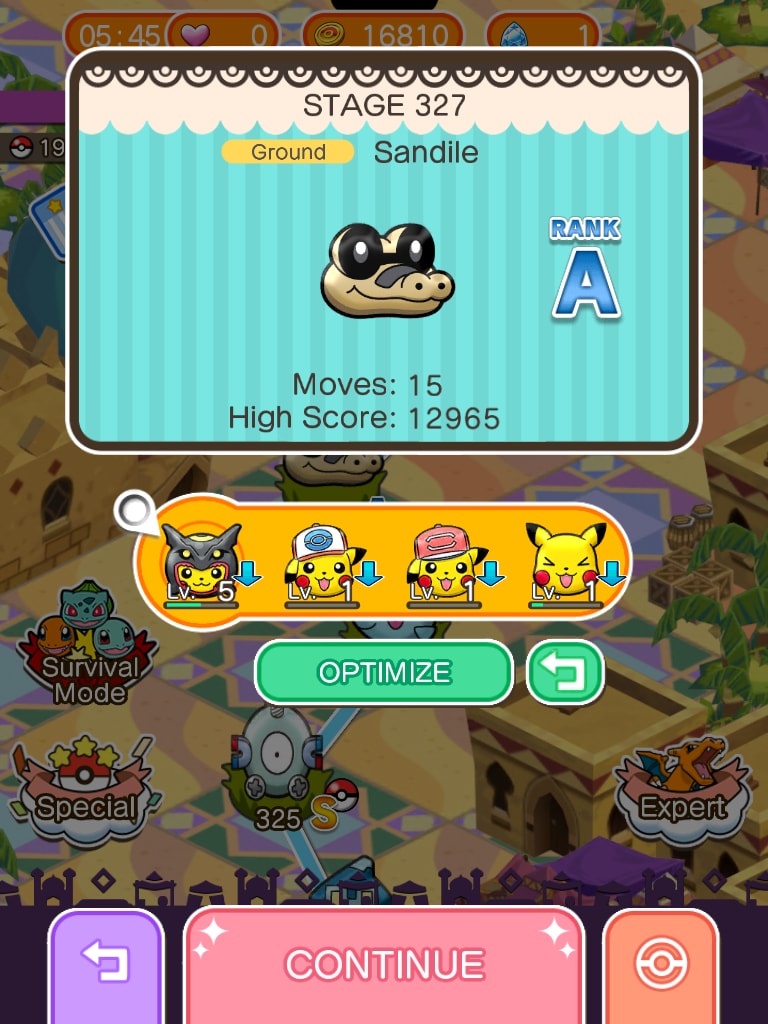Go back with the purple arrow button
768x1024 pixels.
(x=106, y=966)
